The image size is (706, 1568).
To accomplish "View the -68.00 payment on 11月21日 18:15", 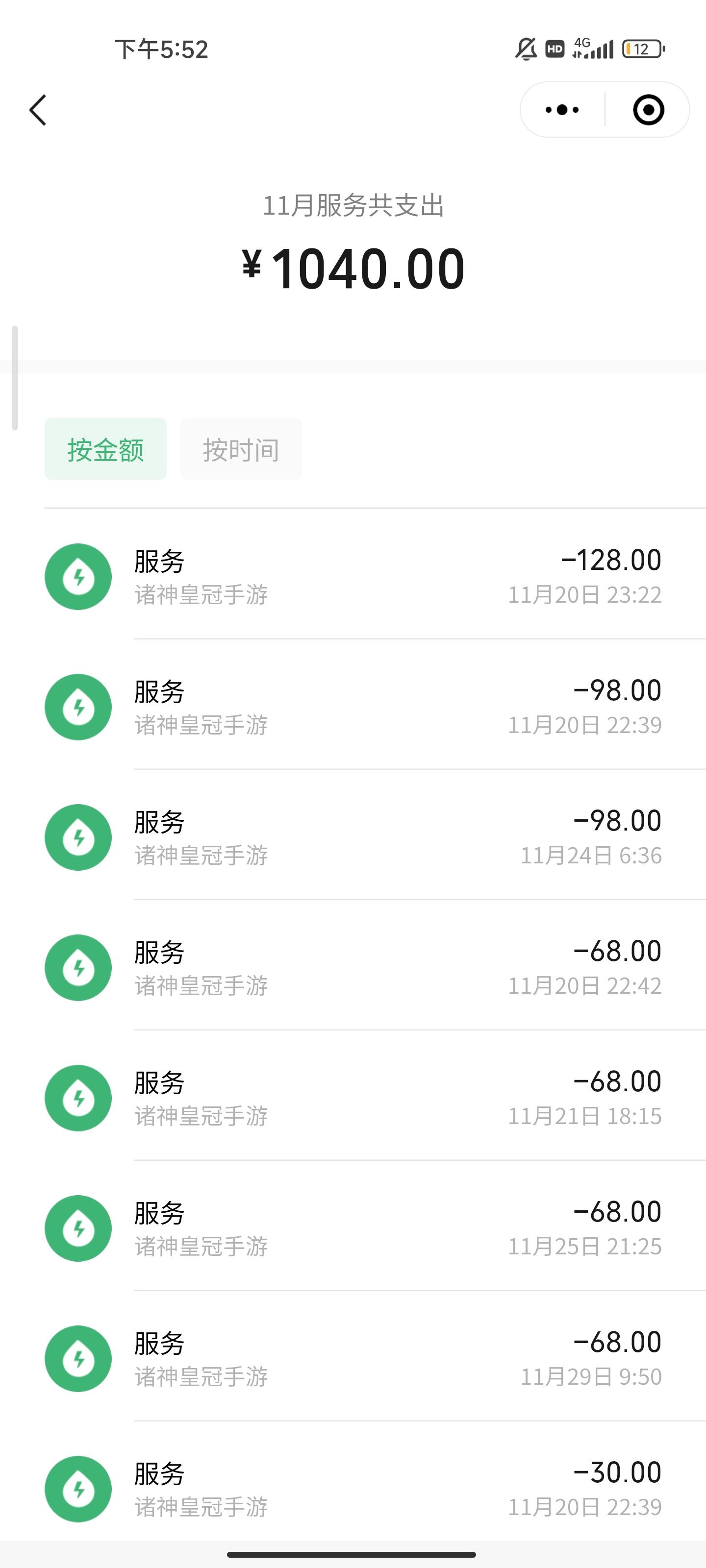I will coord(375,1097).
